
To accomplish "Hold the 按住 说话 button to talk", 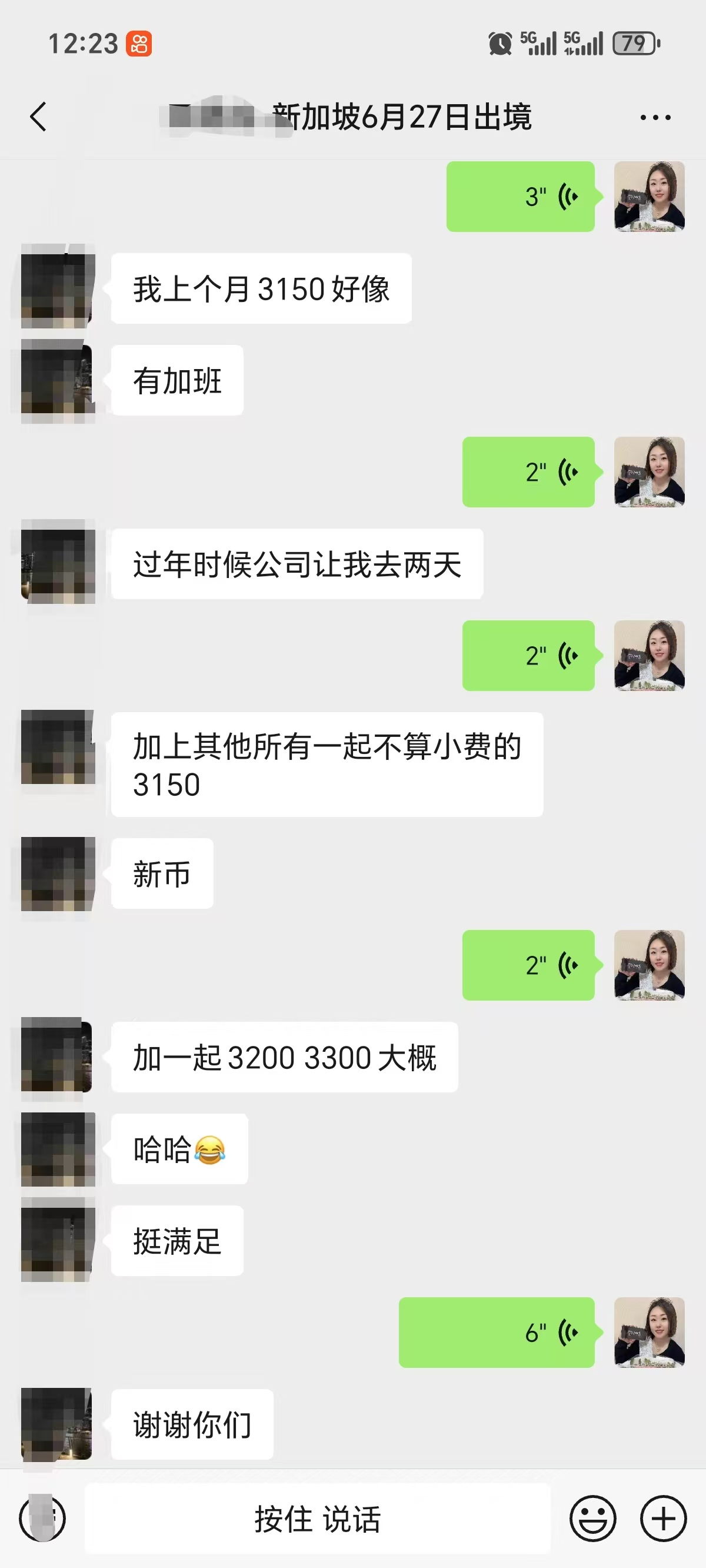I will (x=317, y=1518).
